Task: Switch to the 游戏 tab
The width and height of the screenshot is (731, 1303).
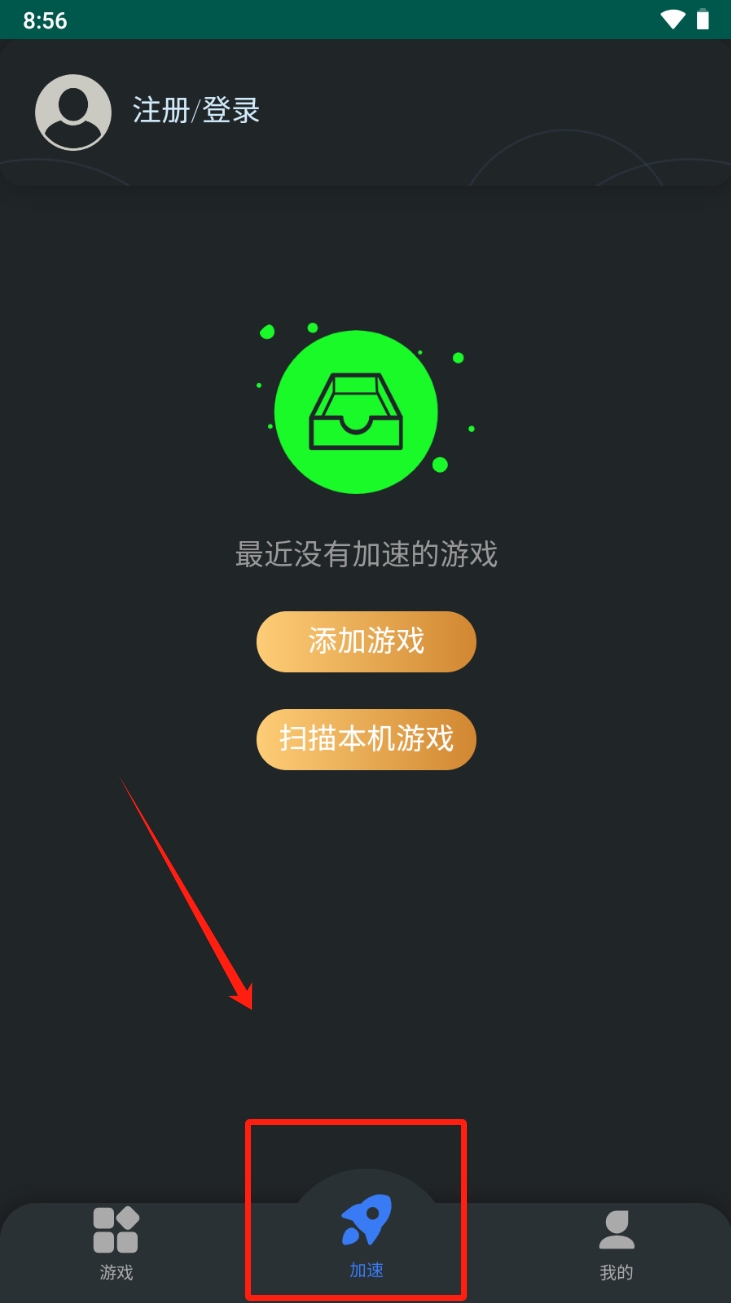Action: (x=116, y=1243)
